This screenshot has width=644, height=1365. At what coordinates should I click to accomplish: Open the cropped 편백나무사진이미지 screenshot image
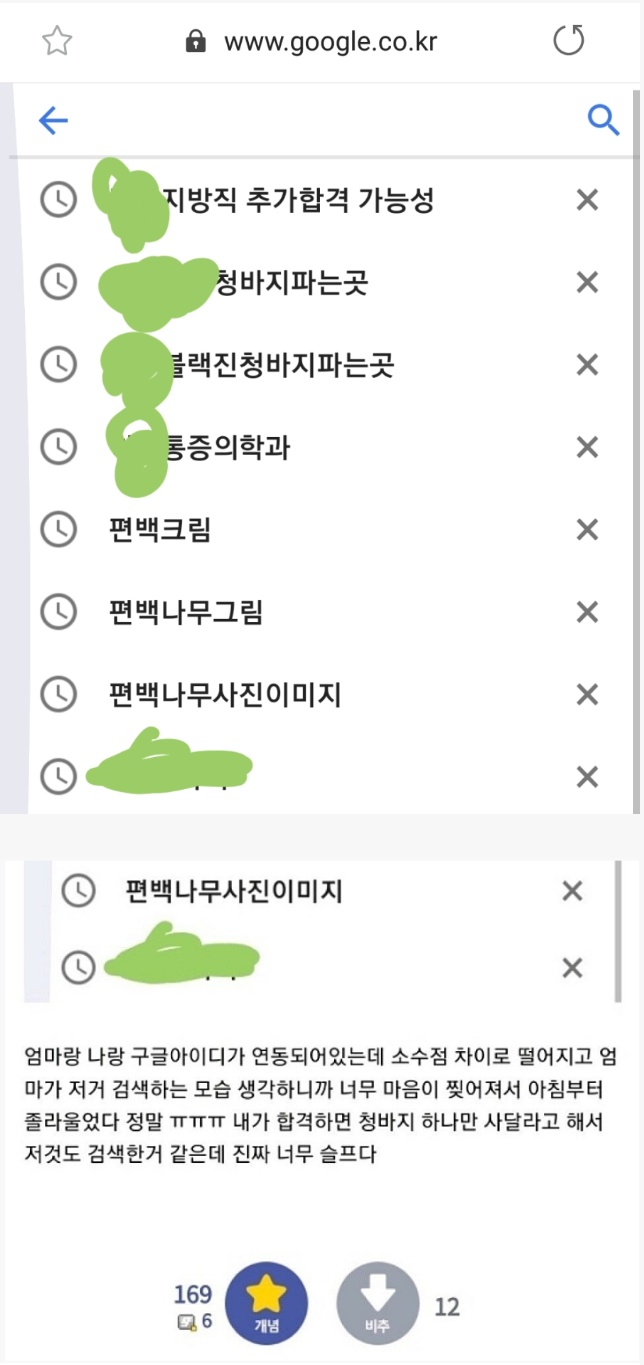coord(322,931)
